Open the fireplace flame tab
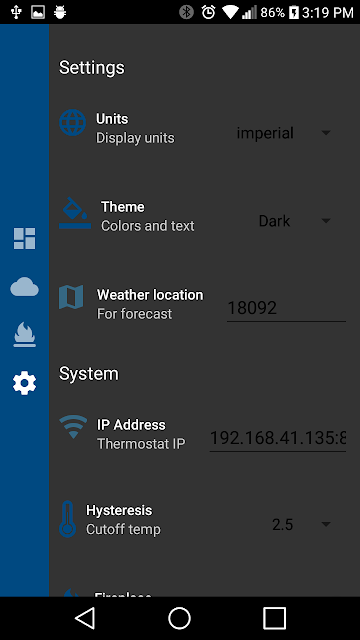360x640 pixels. (x=24, y=335)
